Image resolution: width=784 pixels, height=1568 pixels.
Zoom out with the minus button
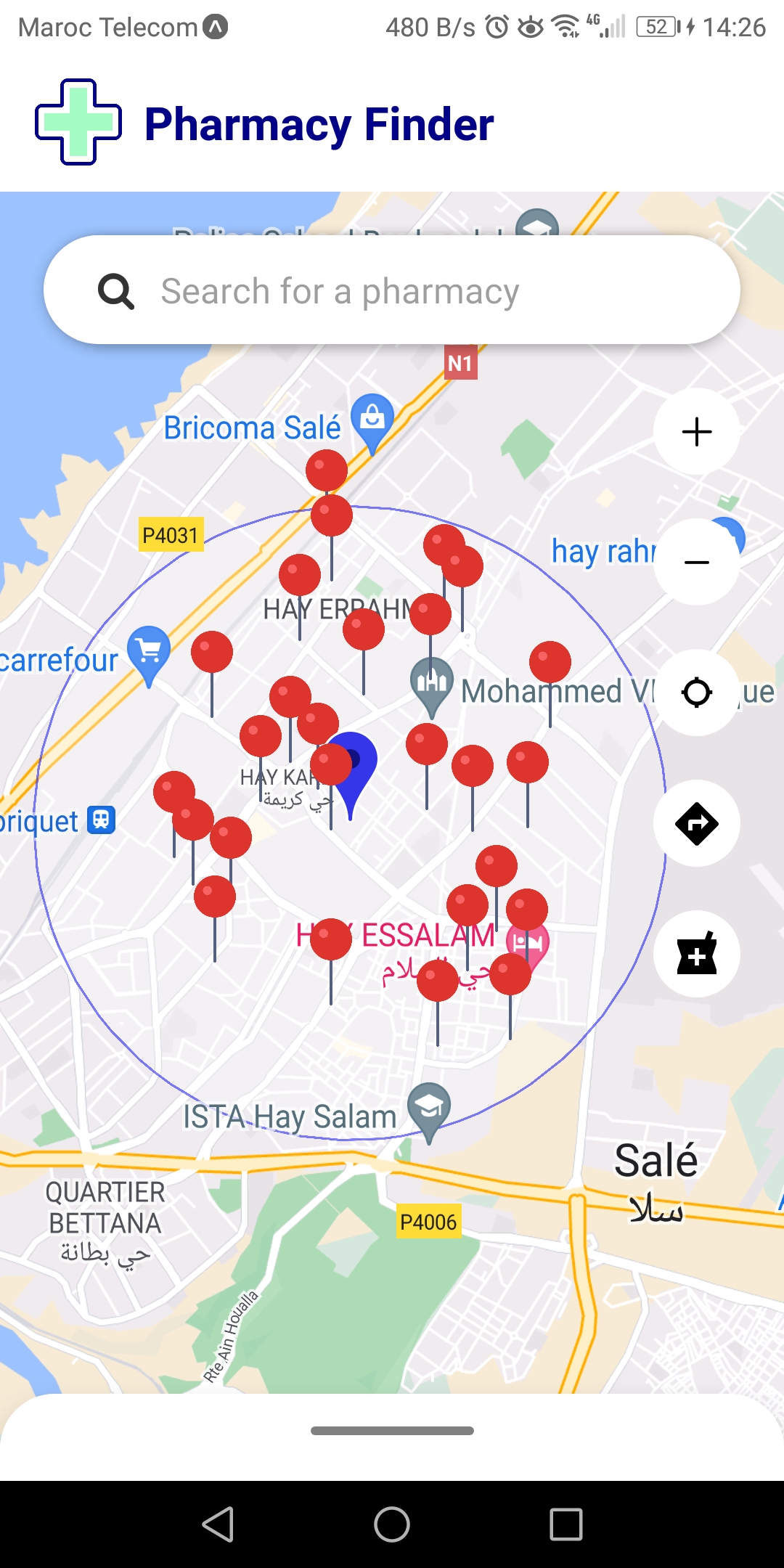point(695,563)
